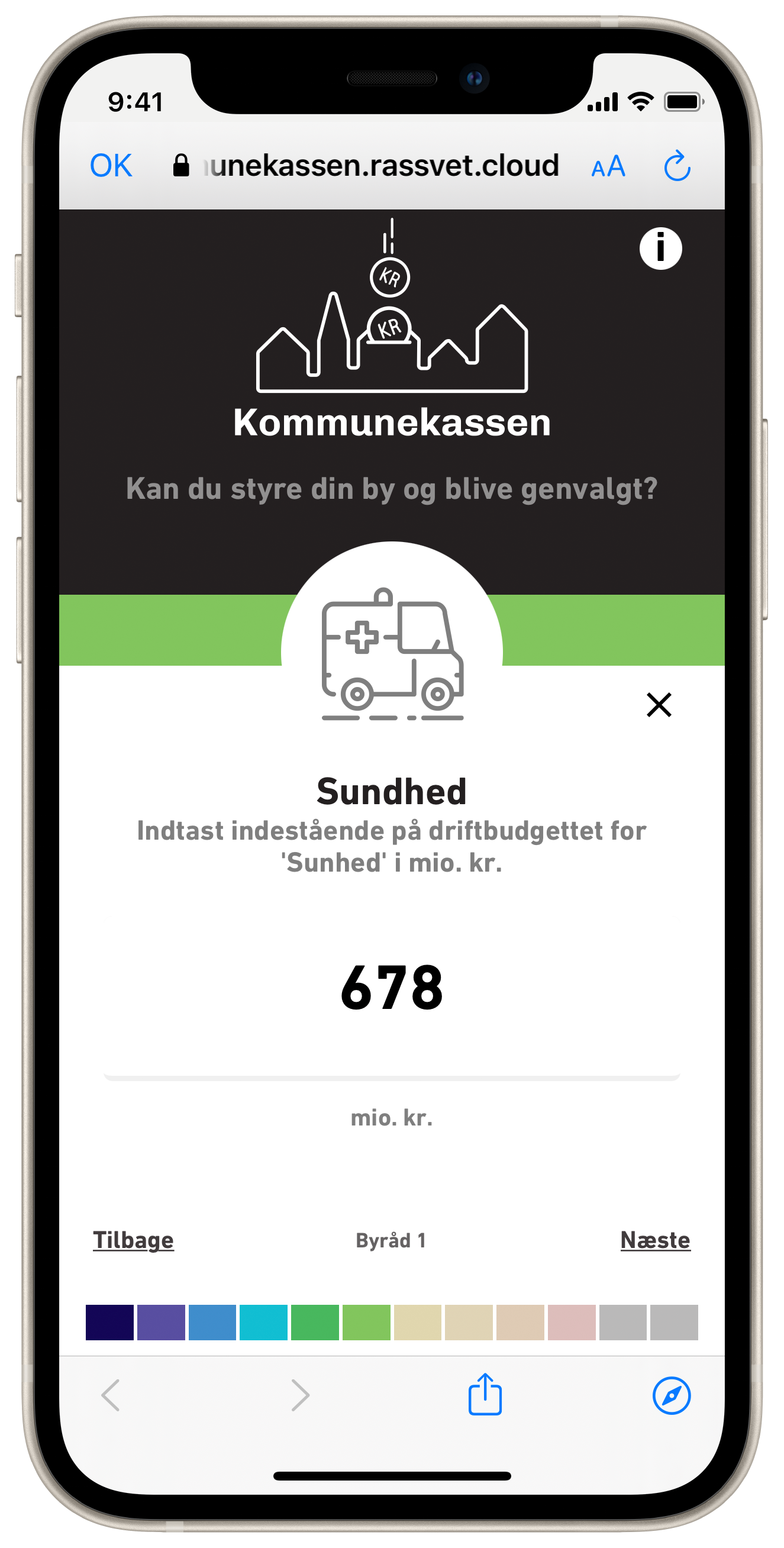784x1548 pixels.
Task: Tap the address bar URL
Action: (366, 165)
